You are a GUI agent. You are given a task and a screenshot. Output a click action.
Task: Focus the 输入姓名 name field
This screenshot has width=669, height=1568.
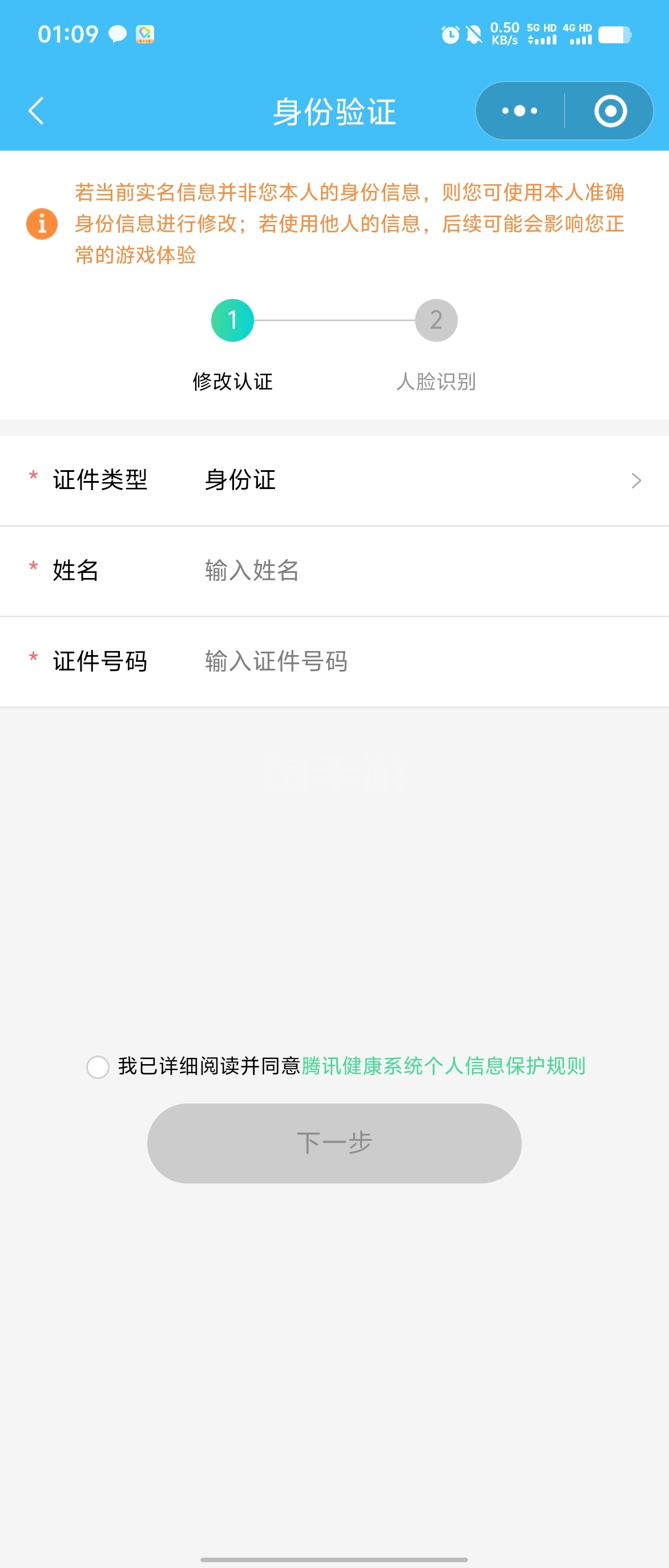pos(420,571)
